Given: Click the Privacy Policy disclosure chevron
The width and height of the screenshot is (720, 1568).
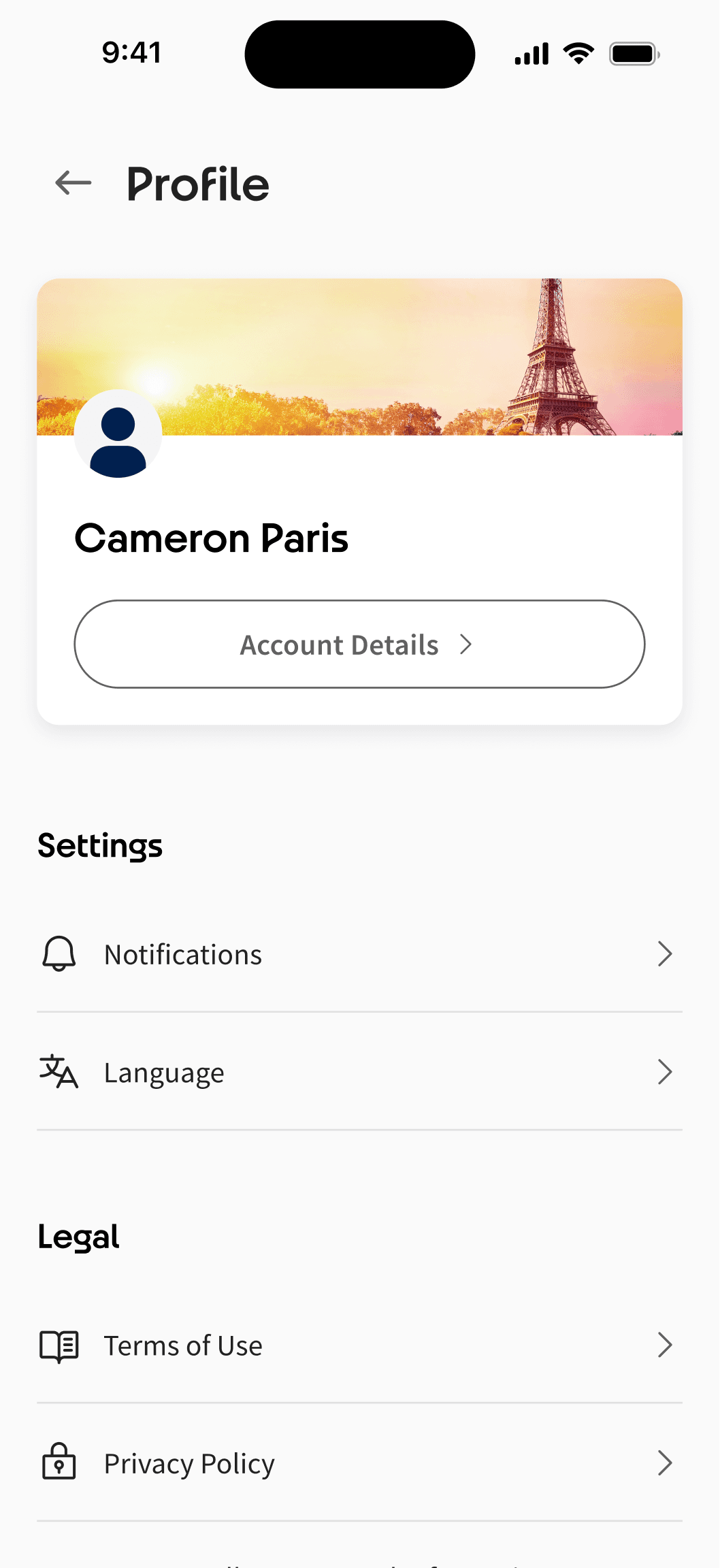Looking at the screenshot, I should (x=665, y=1463).
